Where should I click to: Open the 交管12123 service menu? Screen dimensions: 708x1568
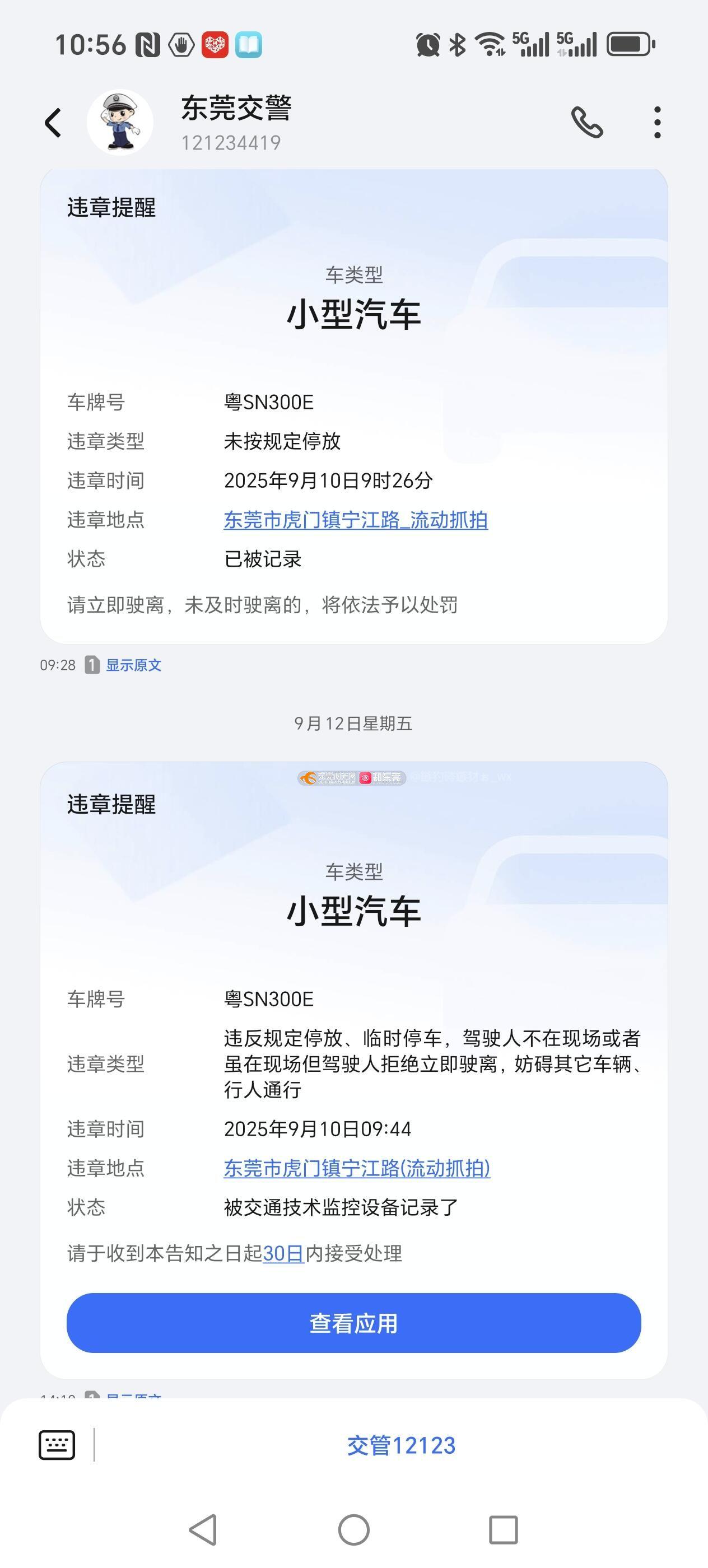401,1446
